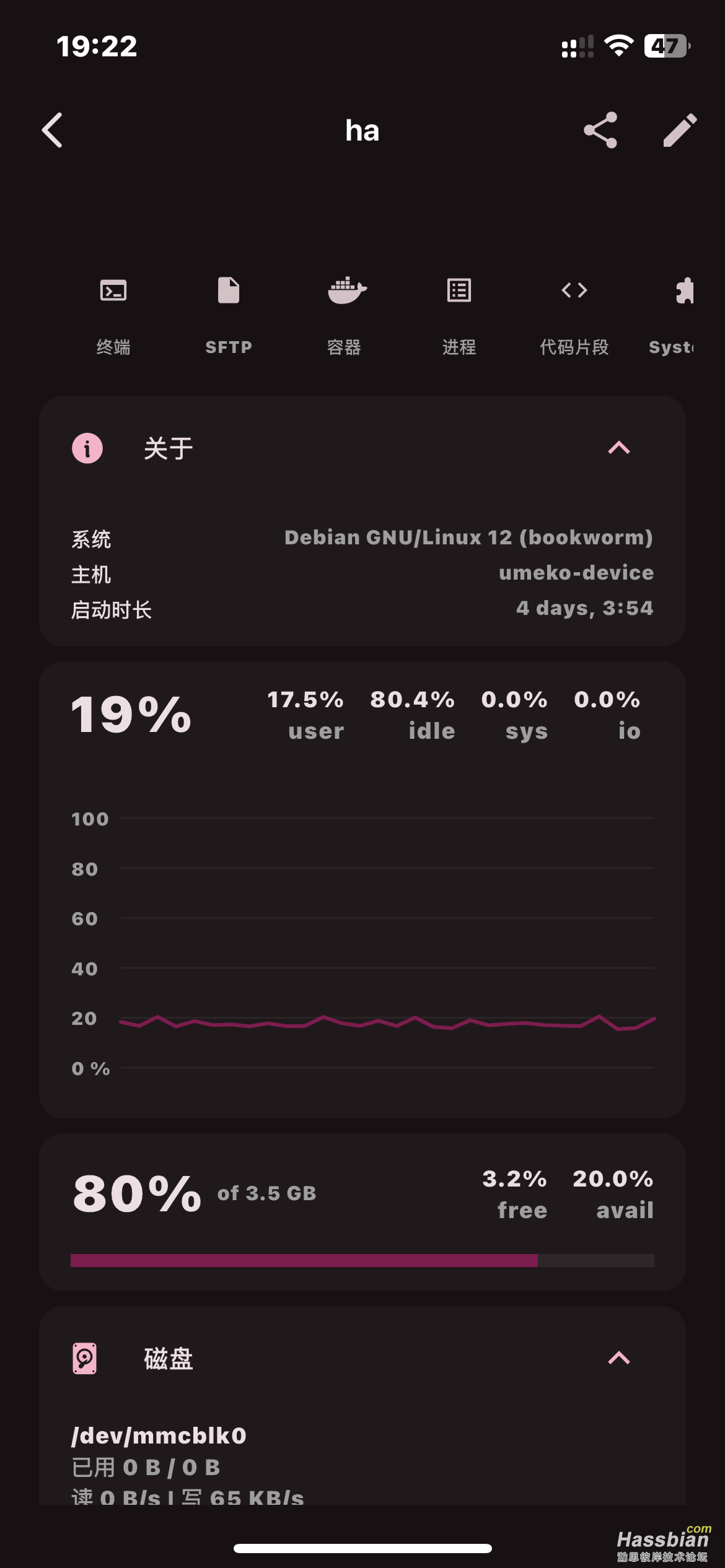This screenshot has width=725, height=1568.
Task: Edit the ha server settings
Action: [x=679, y=130]
